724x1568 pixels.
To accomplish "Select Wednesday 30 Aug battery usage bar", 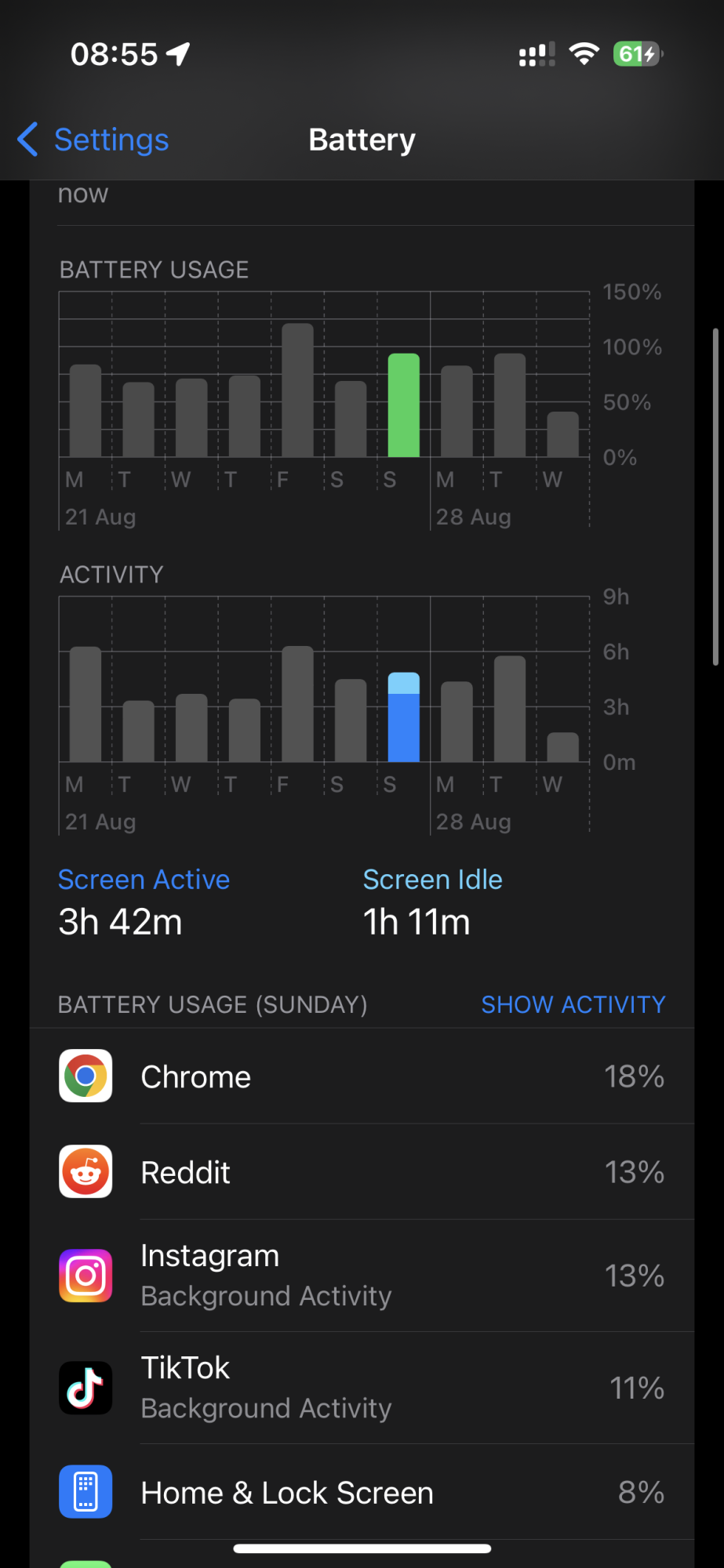I will (x=562, y=434).
